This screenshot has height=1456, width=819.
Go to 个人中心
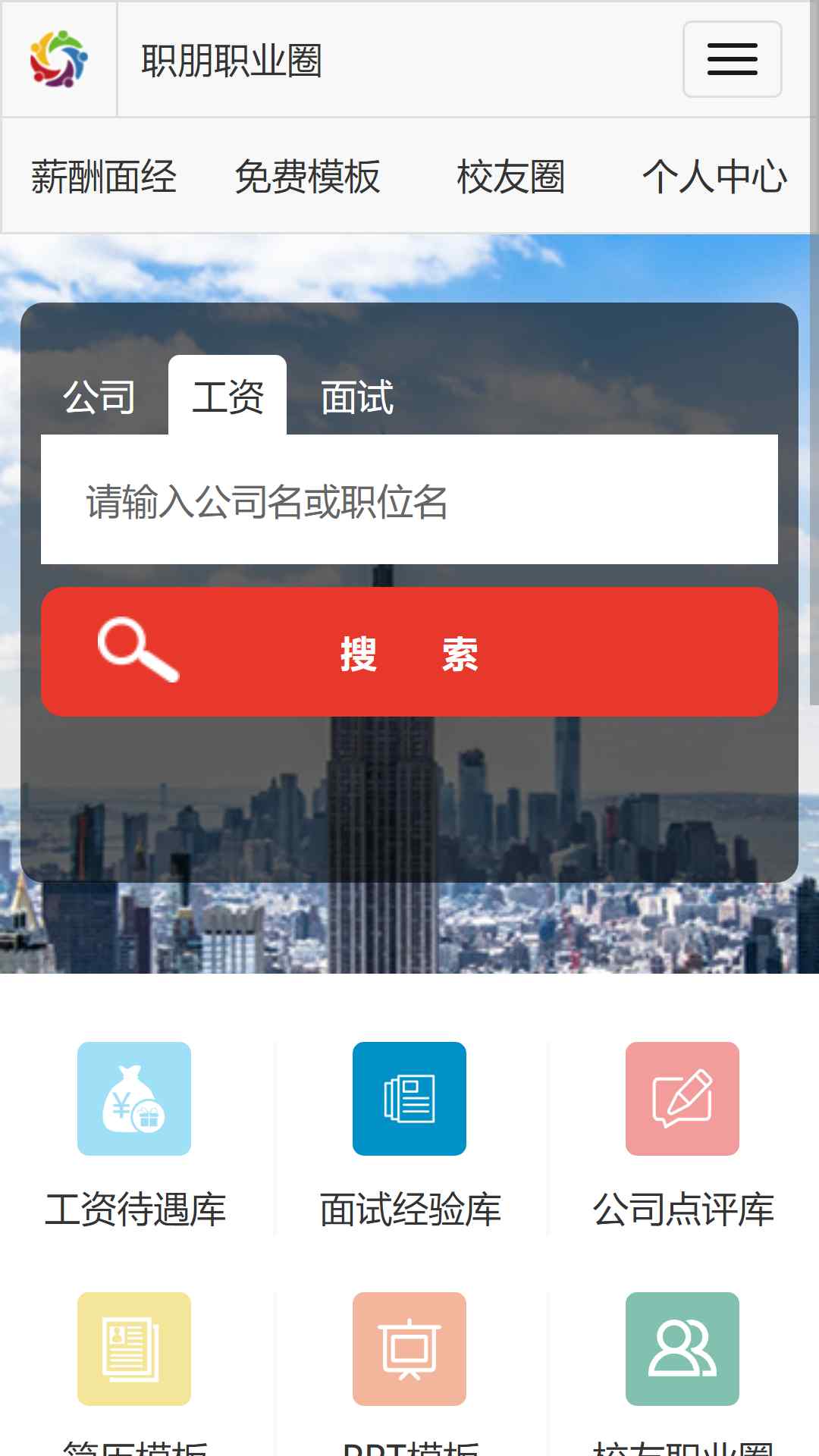(x=714, y=177)
